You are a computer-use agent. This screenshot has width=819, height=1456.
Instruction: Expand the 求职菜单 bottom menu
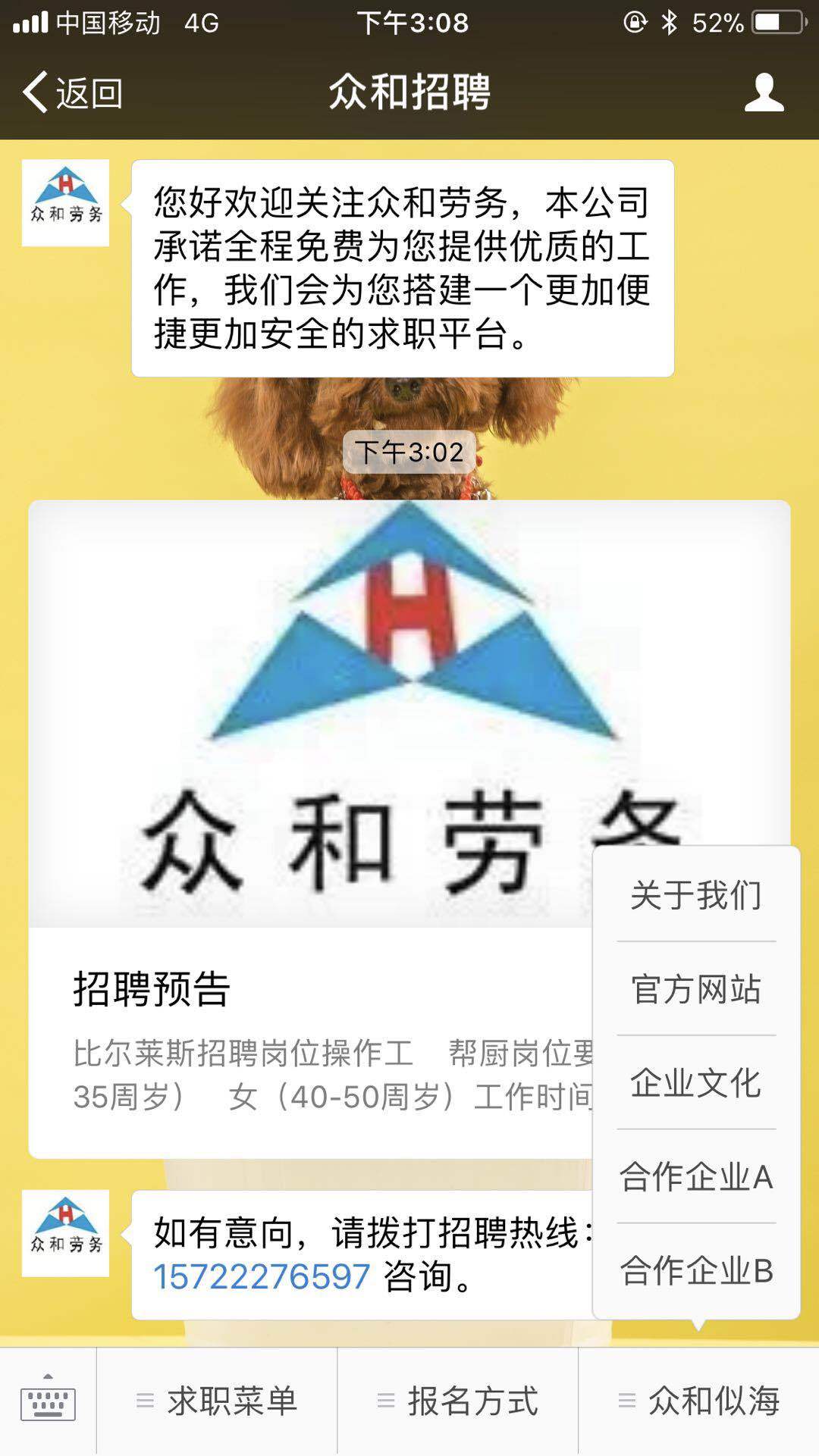(x=217, y=1401)
